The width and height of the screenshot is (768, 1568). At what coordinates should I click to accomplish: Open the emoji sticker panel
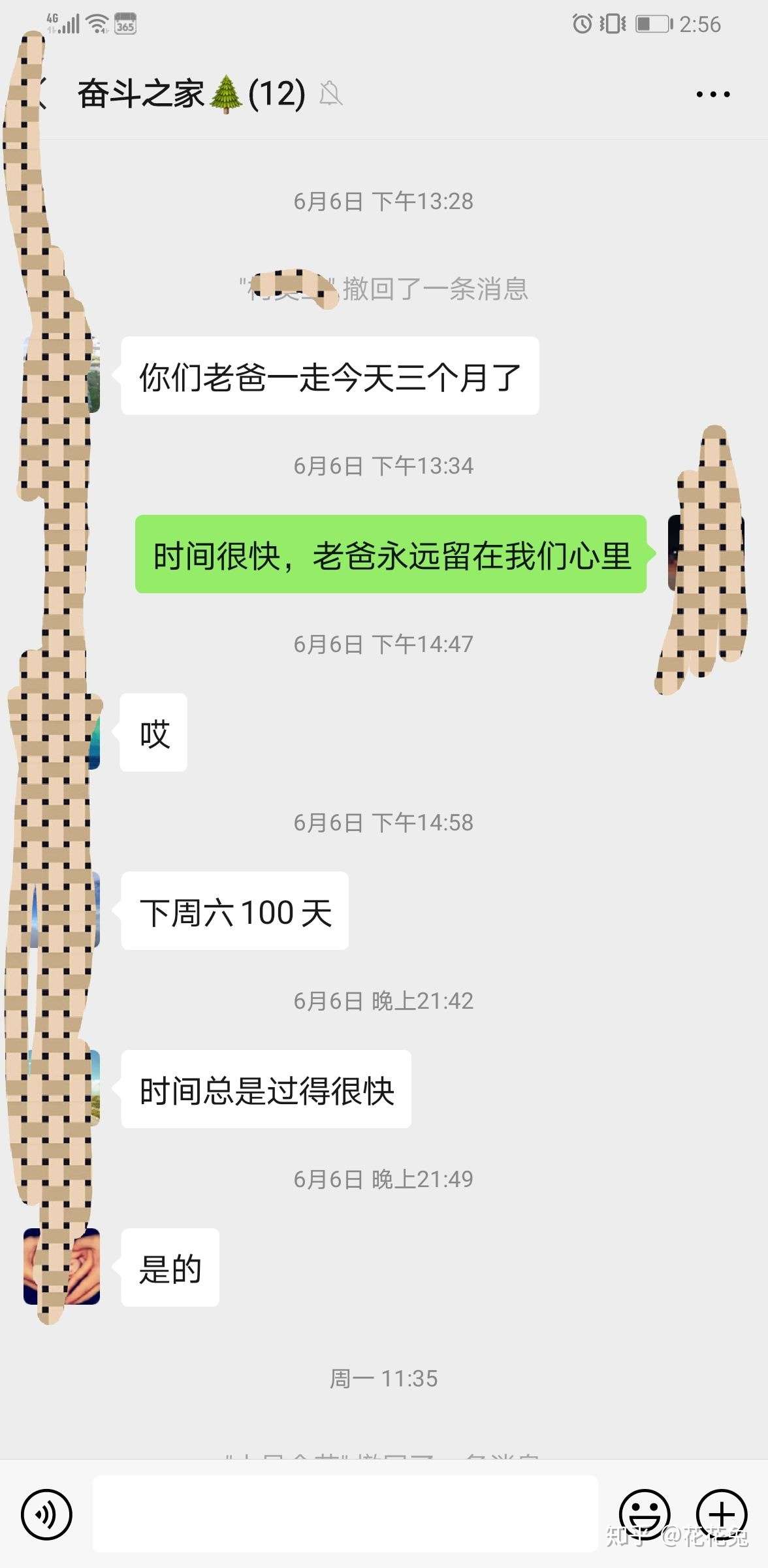644,1513
